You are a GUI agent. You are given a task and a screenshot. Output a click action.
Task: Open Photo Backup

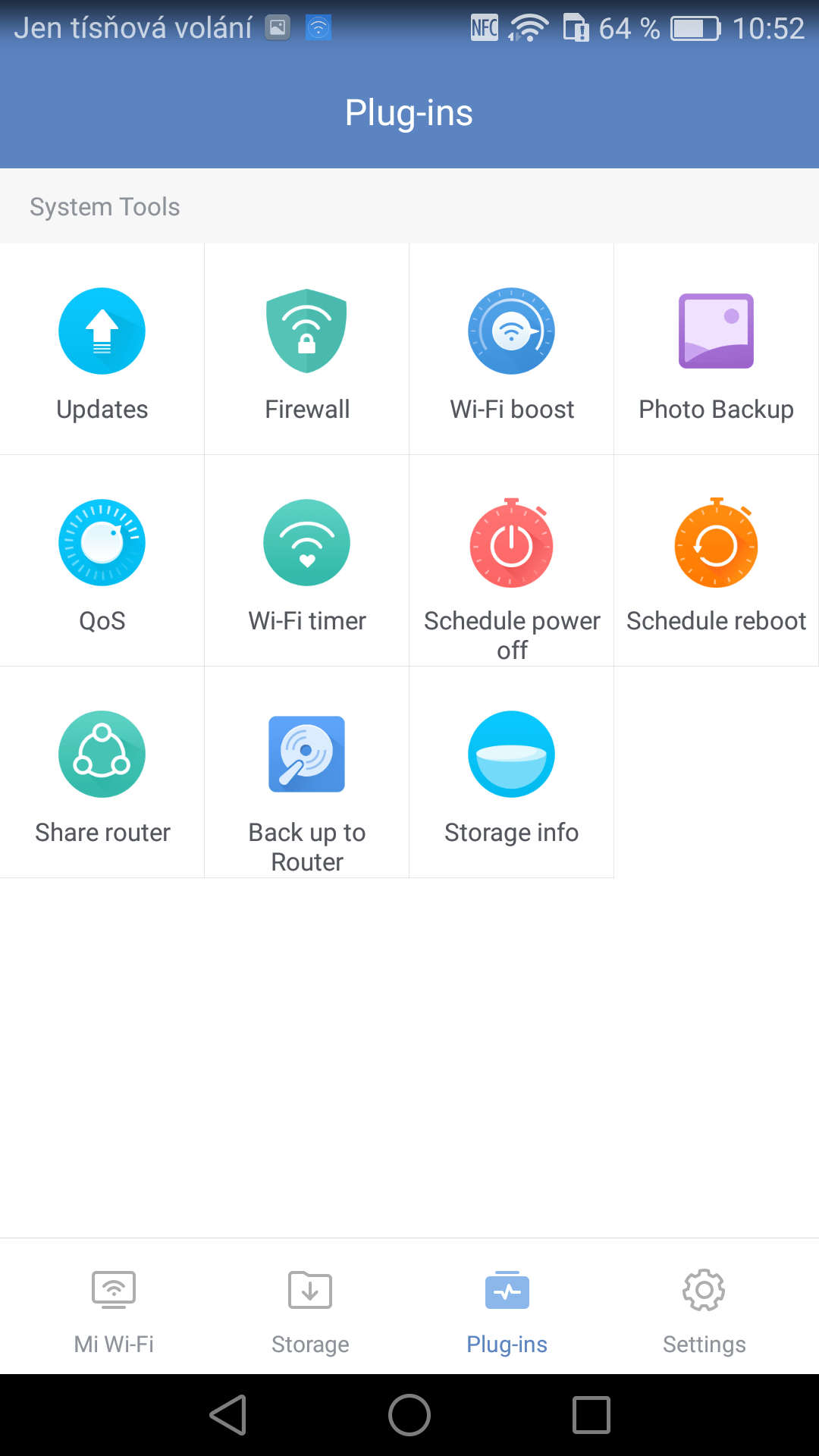coord(717,349)
